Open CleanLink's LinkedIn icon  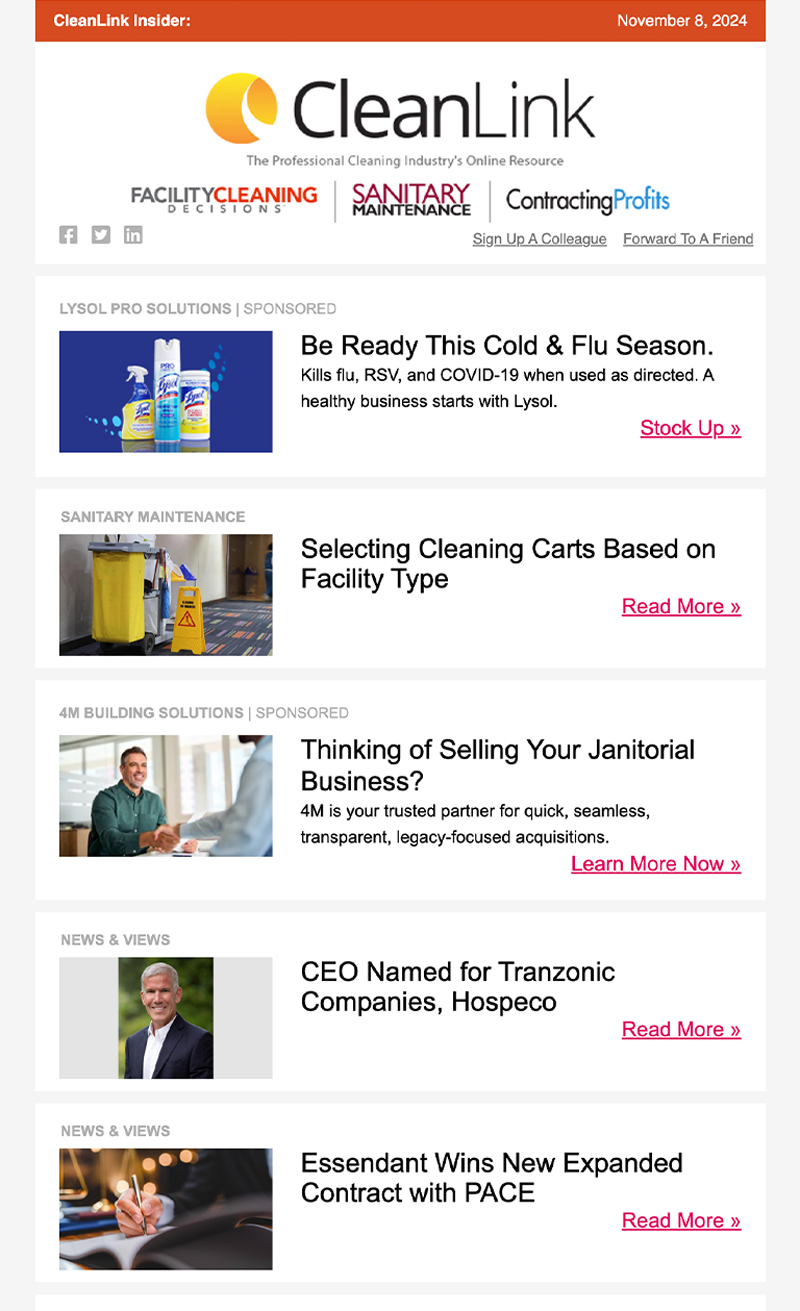point(133,235)
